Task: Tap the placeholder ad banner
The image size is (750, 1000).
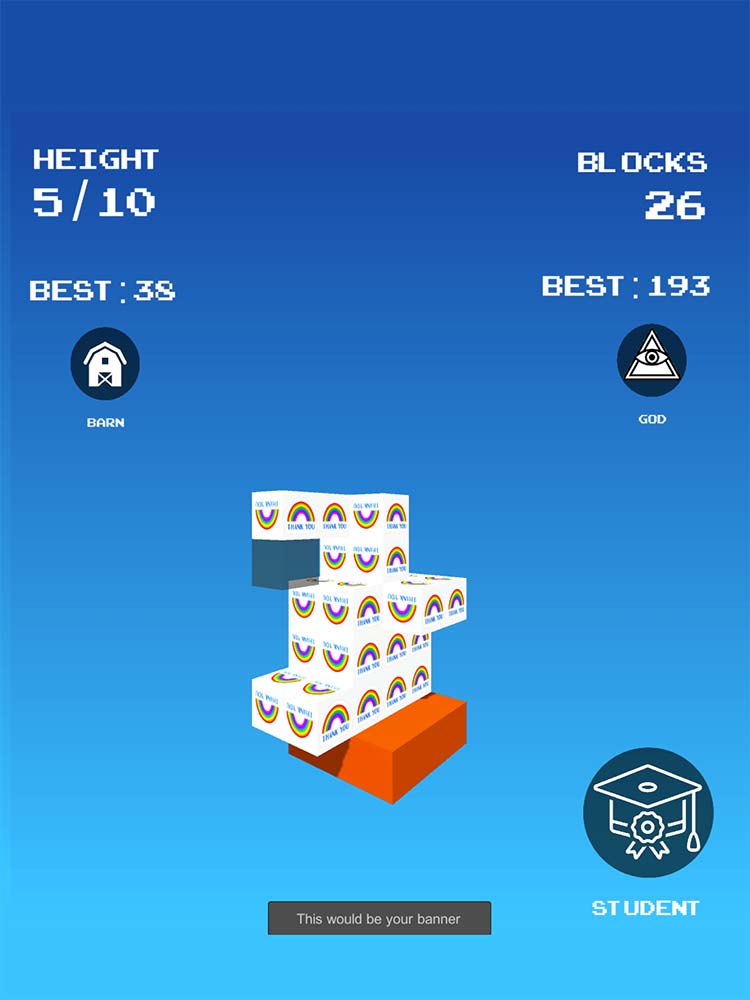Action: [379, 918]
